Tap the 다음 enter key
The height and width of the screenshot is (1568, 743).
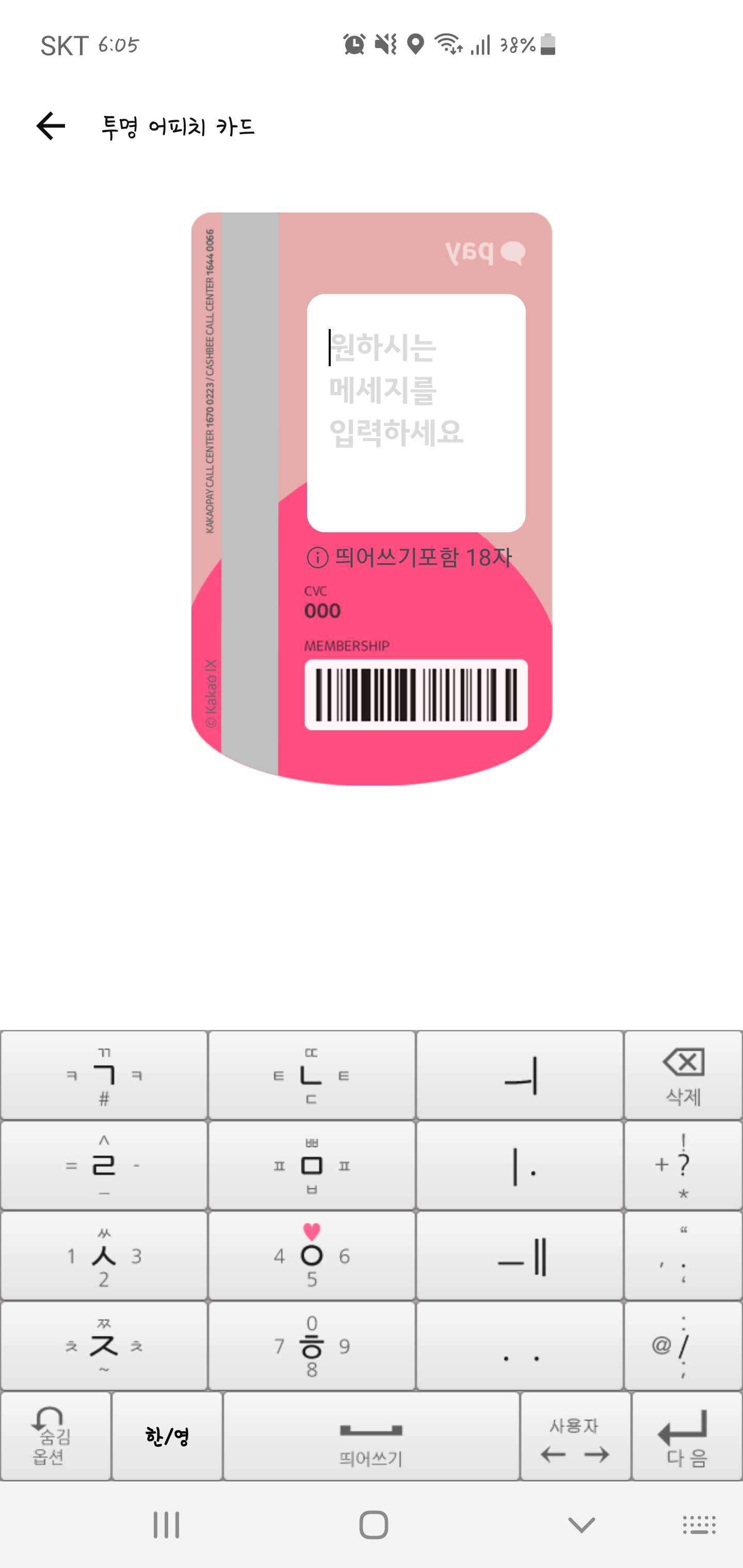tap(686, 1436)
